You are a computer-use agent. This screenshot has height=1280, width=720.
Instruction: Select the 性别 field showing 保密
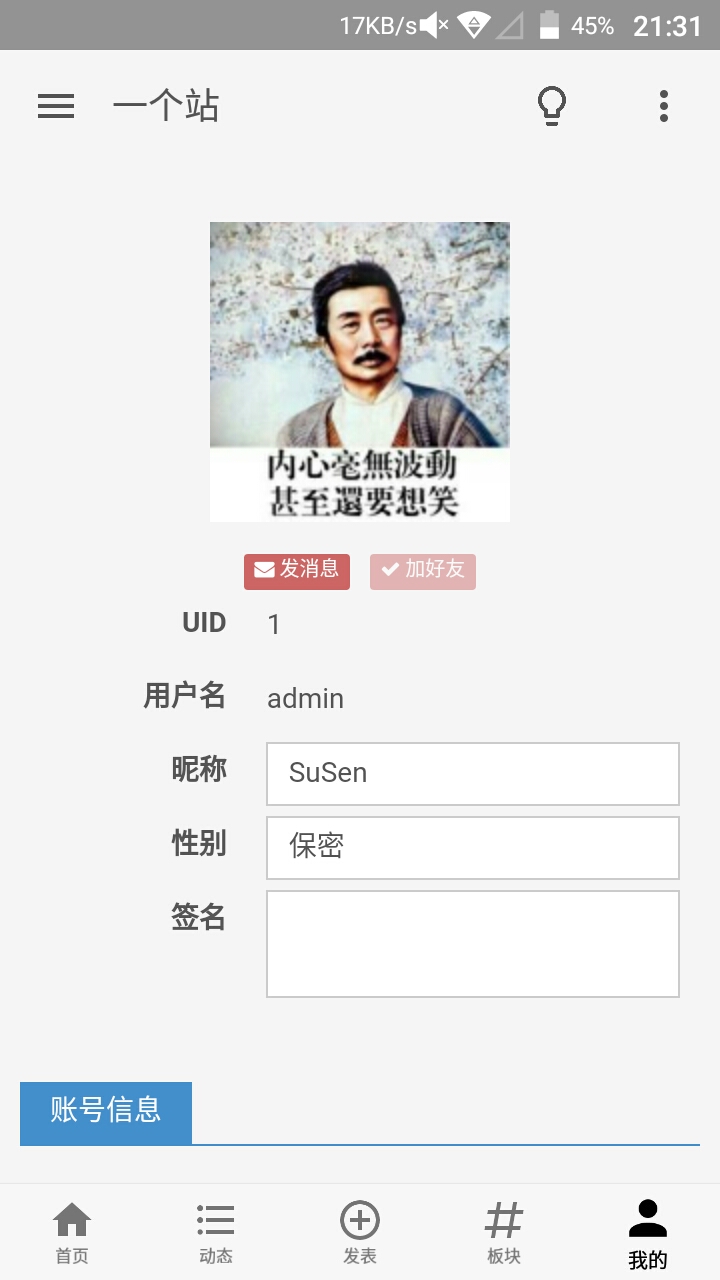point(472,847)
